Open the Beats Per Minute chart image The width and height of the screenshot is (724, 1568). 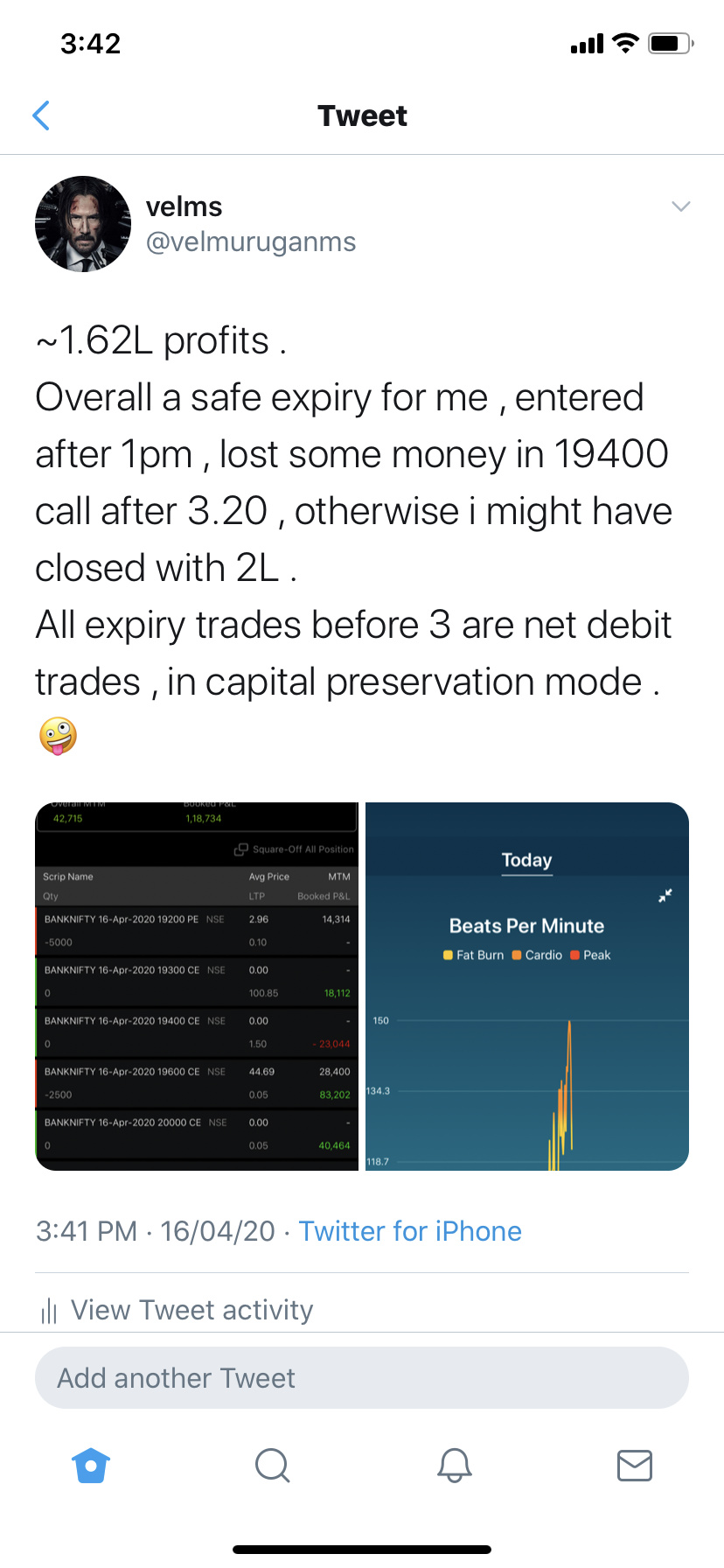coord(527,986)
